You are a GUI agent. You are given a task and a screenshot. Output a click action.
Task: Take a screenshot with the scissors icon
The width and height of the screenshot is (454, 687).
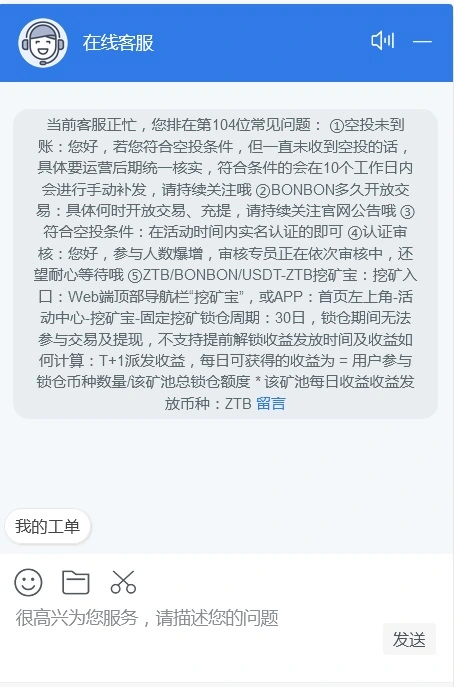click(x=123, y=582)
